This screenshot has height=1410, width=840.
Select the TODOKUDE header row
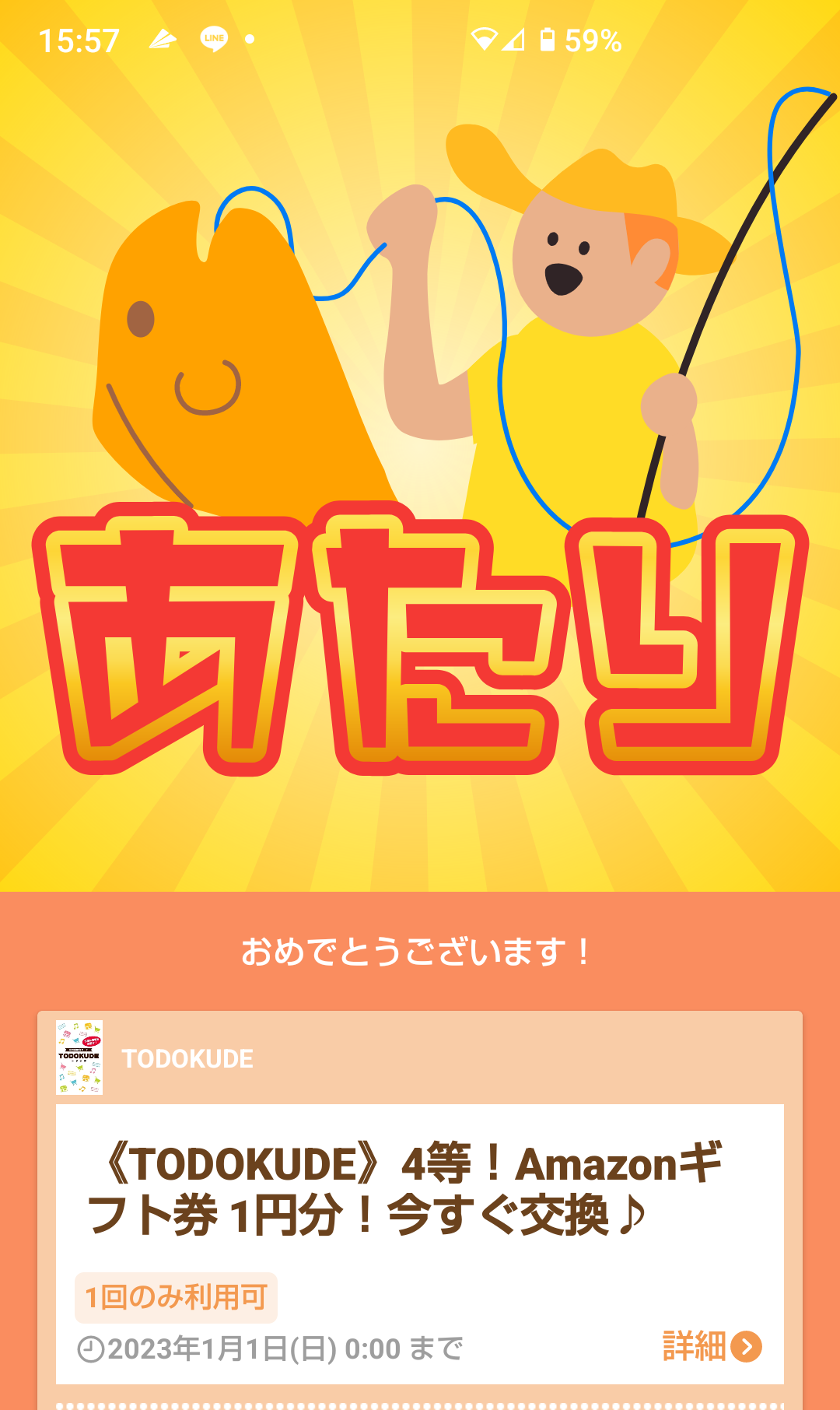pos(420,1058)
